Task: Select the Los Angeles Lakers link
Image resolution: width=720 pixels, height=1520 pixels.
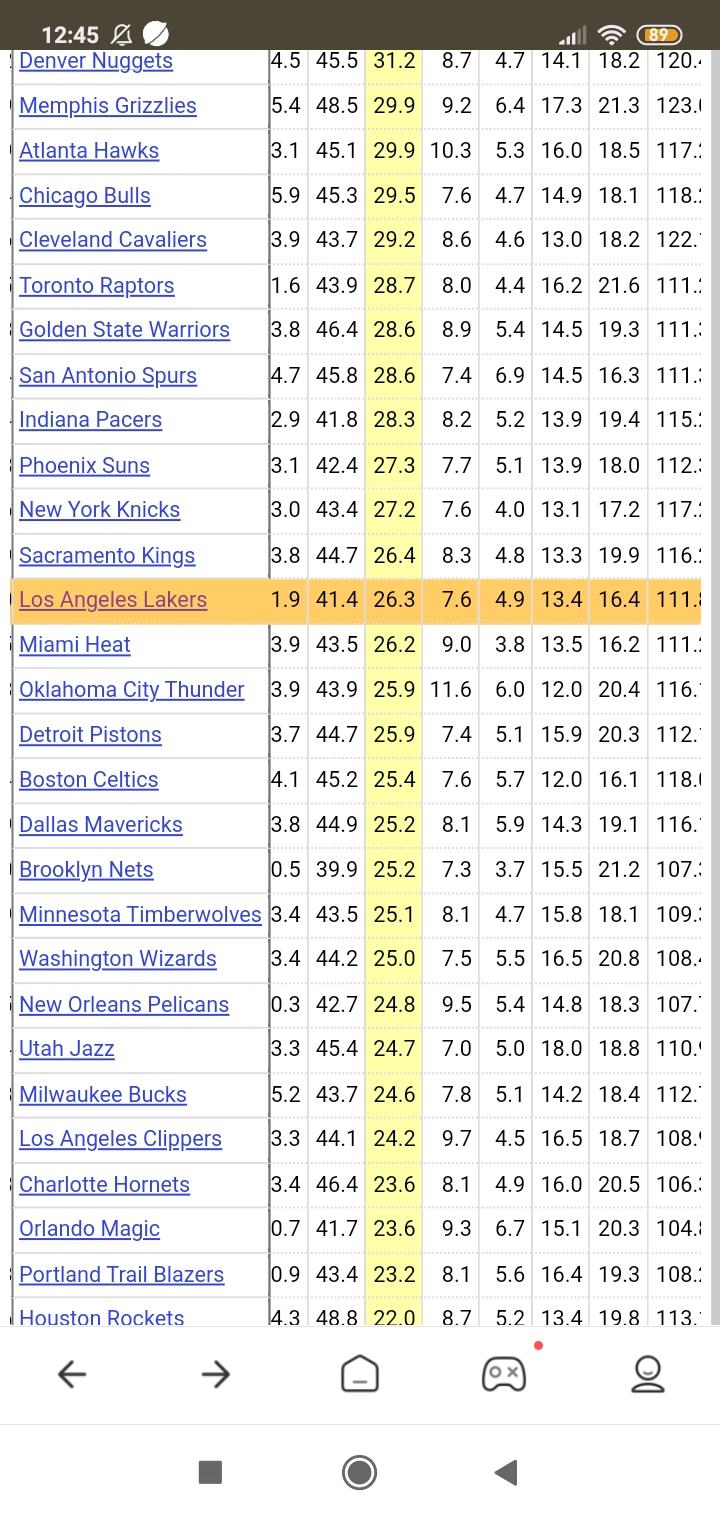Action: [x=113, y=600]
